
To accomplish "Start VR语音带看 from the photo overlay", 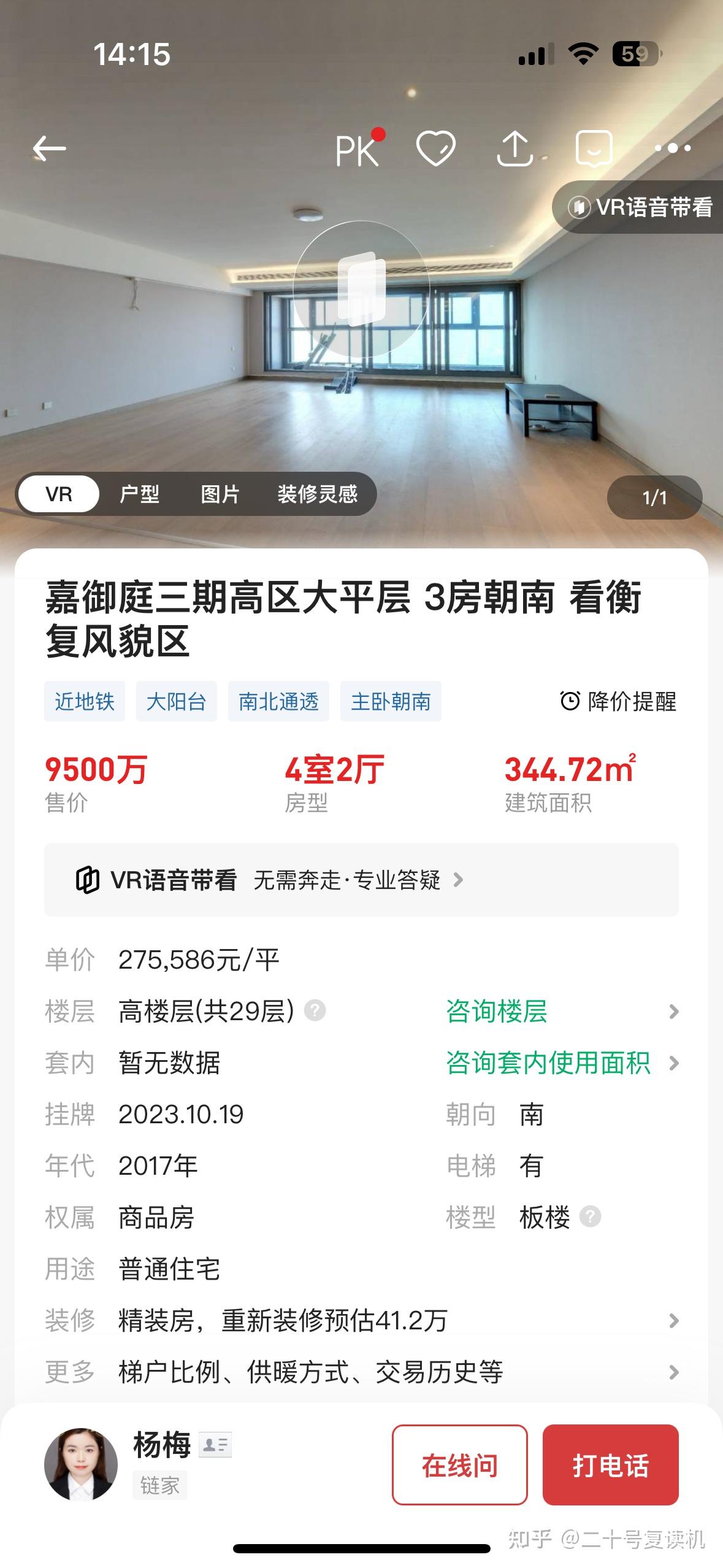I will point(639,207).
